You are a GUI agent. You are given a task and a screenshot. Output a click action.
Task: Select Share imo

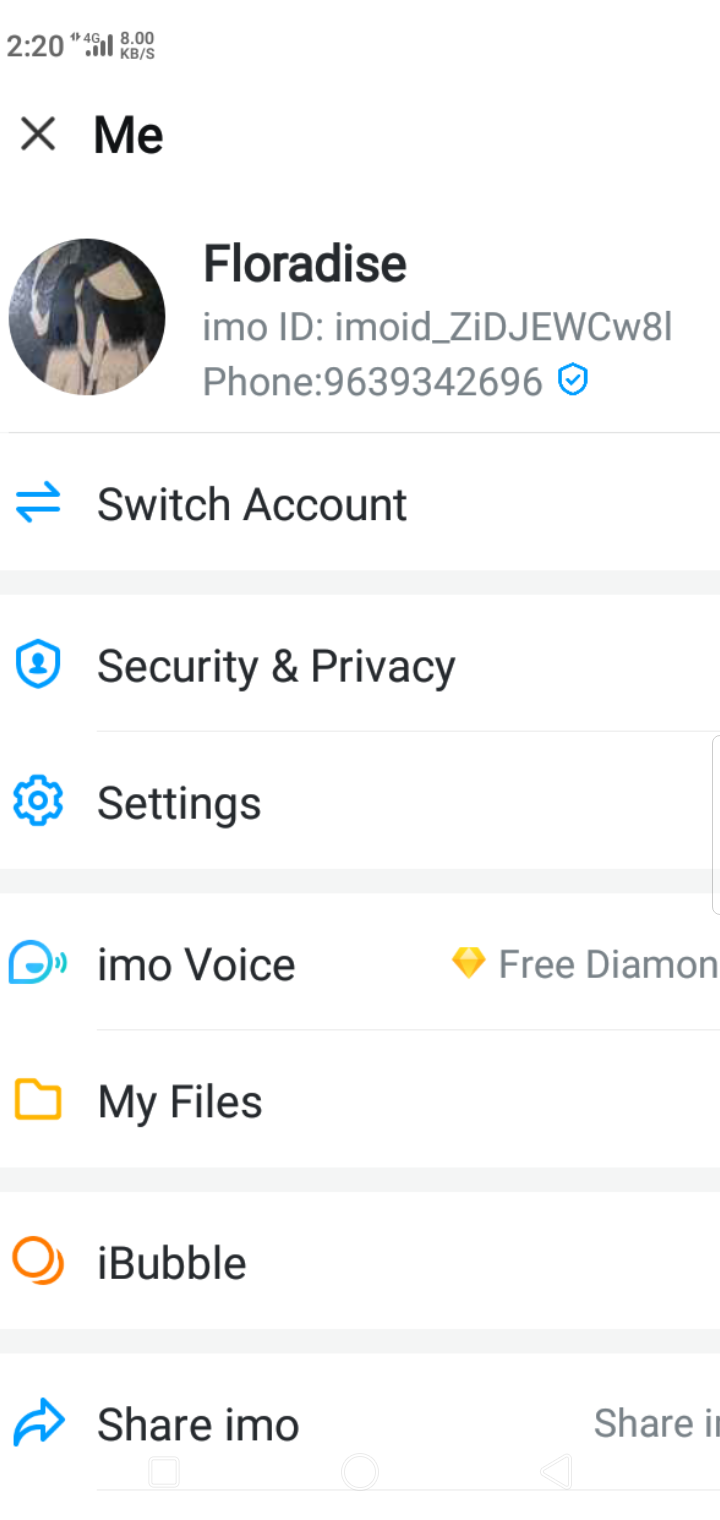(360, 1424)
